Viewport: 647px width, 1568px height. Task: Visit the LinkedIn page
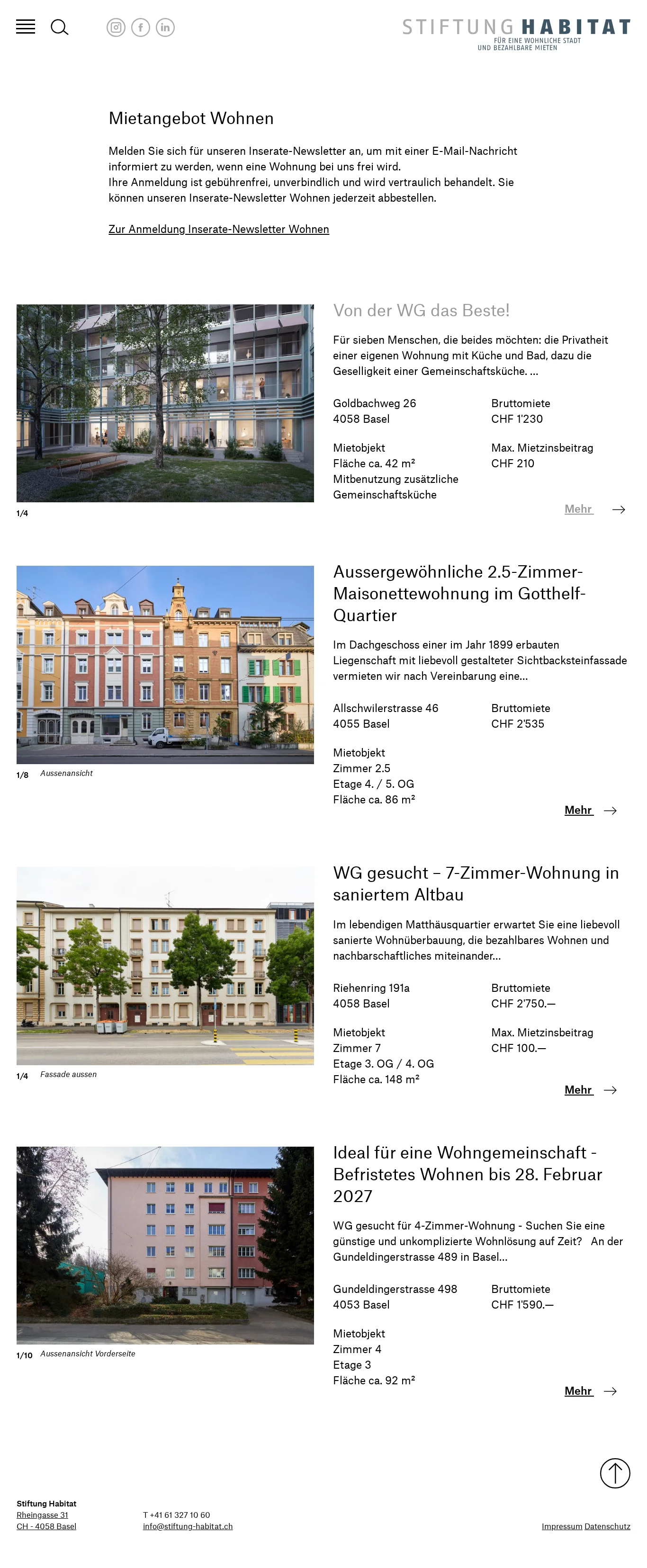point(165,27)
